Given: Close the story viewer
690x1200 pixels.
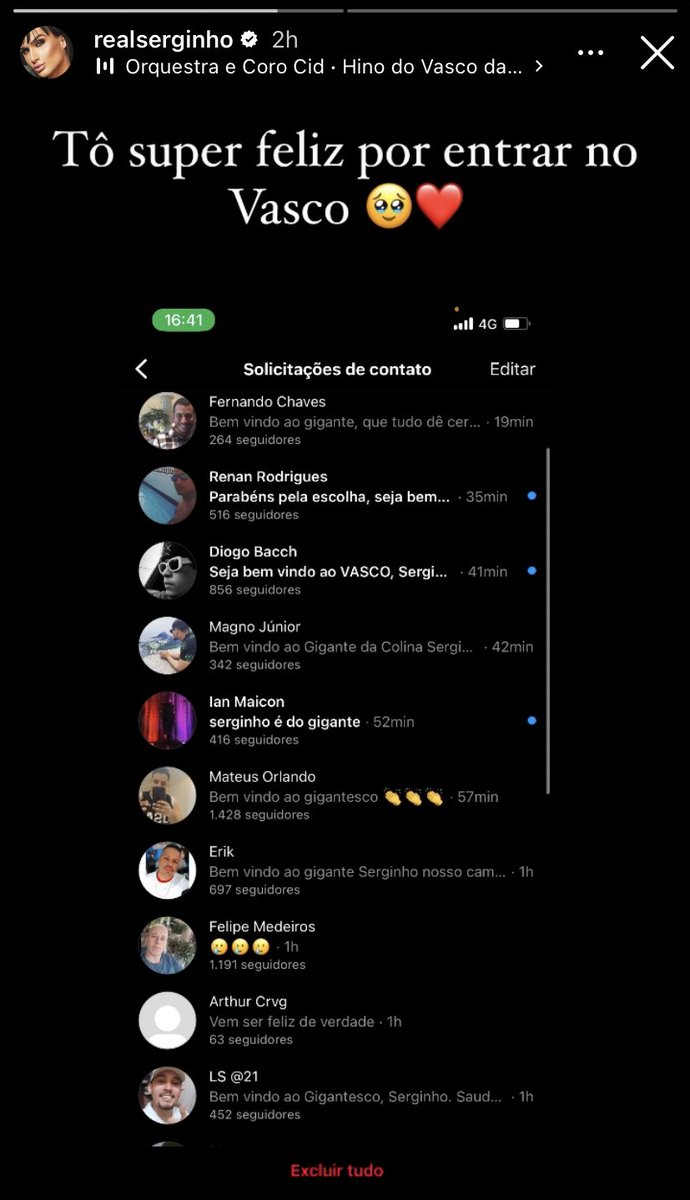Looking at the screenshot, I should [657, 52].
